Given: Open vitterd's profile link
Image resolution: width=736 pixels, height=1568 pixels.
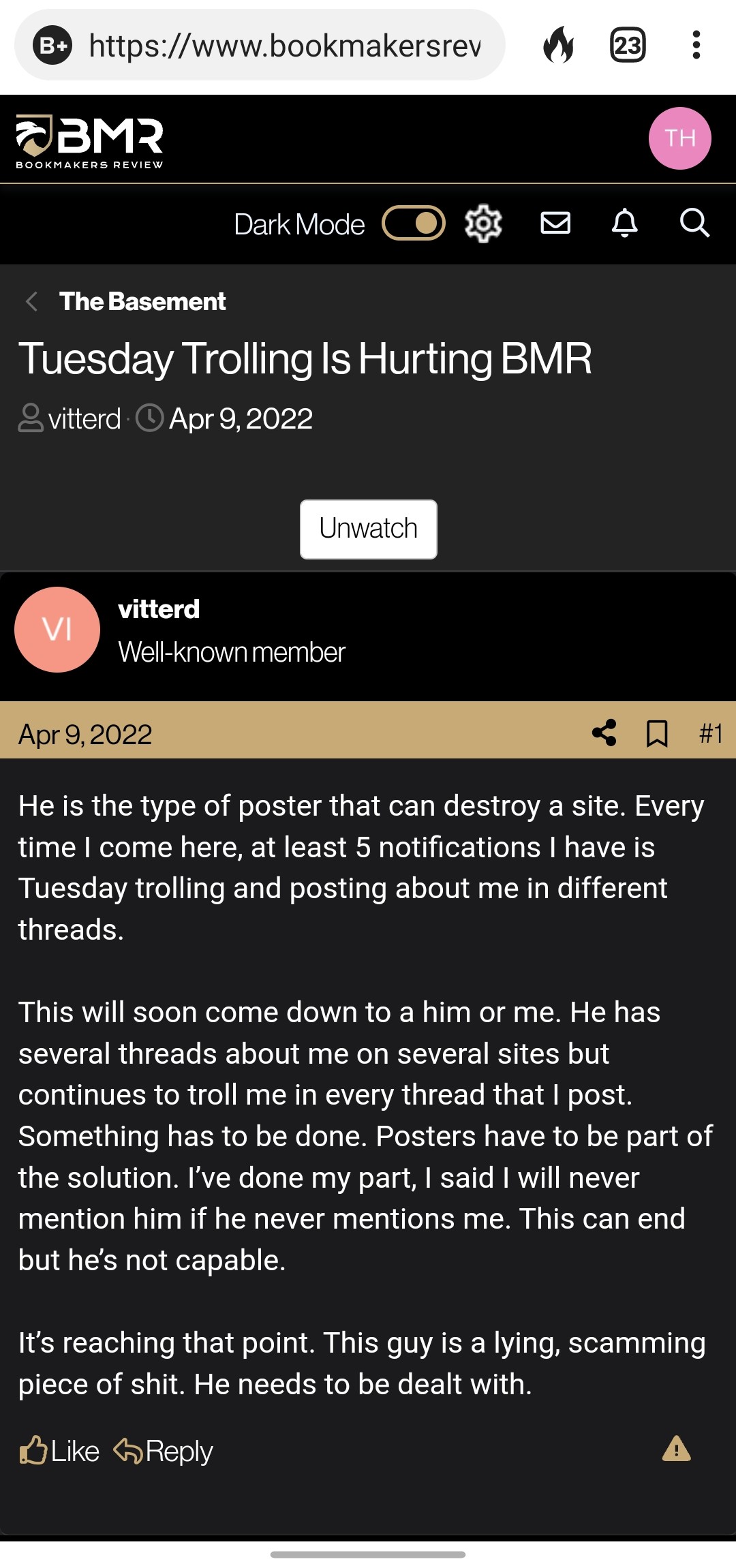Looking at the screenshot, I should tap(158, 609).
